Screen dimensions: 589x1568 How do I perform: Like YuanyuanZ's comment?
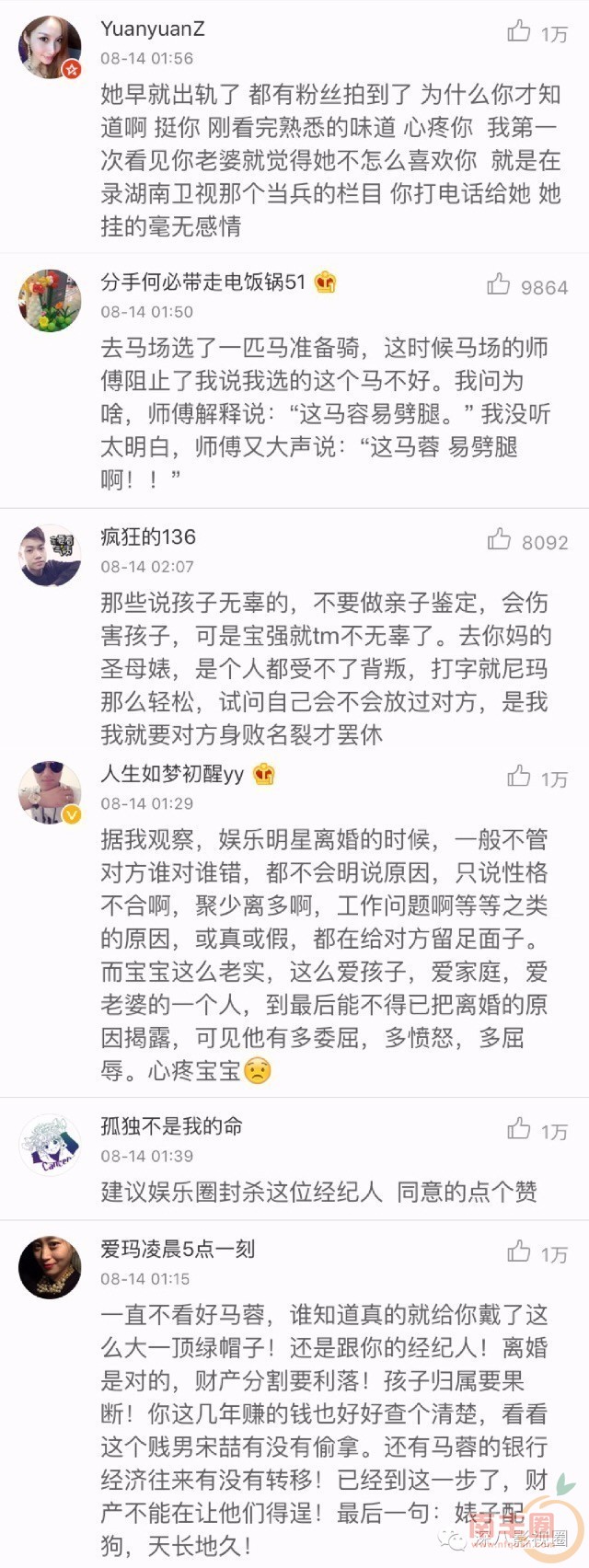tap(519, 32)
